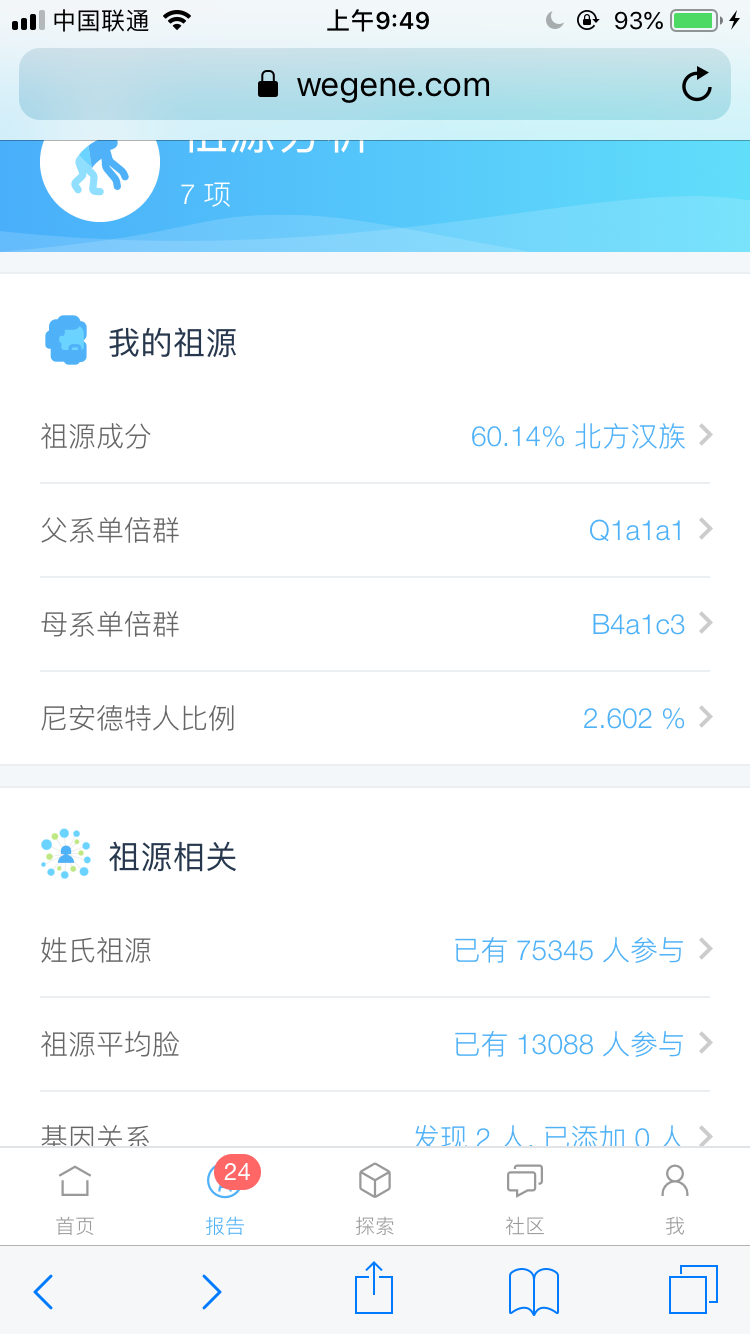750x1334 pixels.
Task: Tap the wegene.com address bar
Action: click(x=375, y=85)
